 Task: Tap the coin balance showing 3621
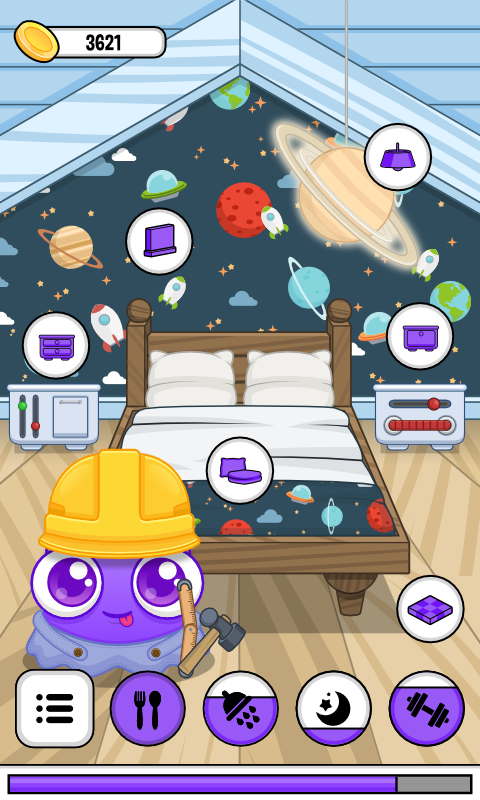coord(90,42)
